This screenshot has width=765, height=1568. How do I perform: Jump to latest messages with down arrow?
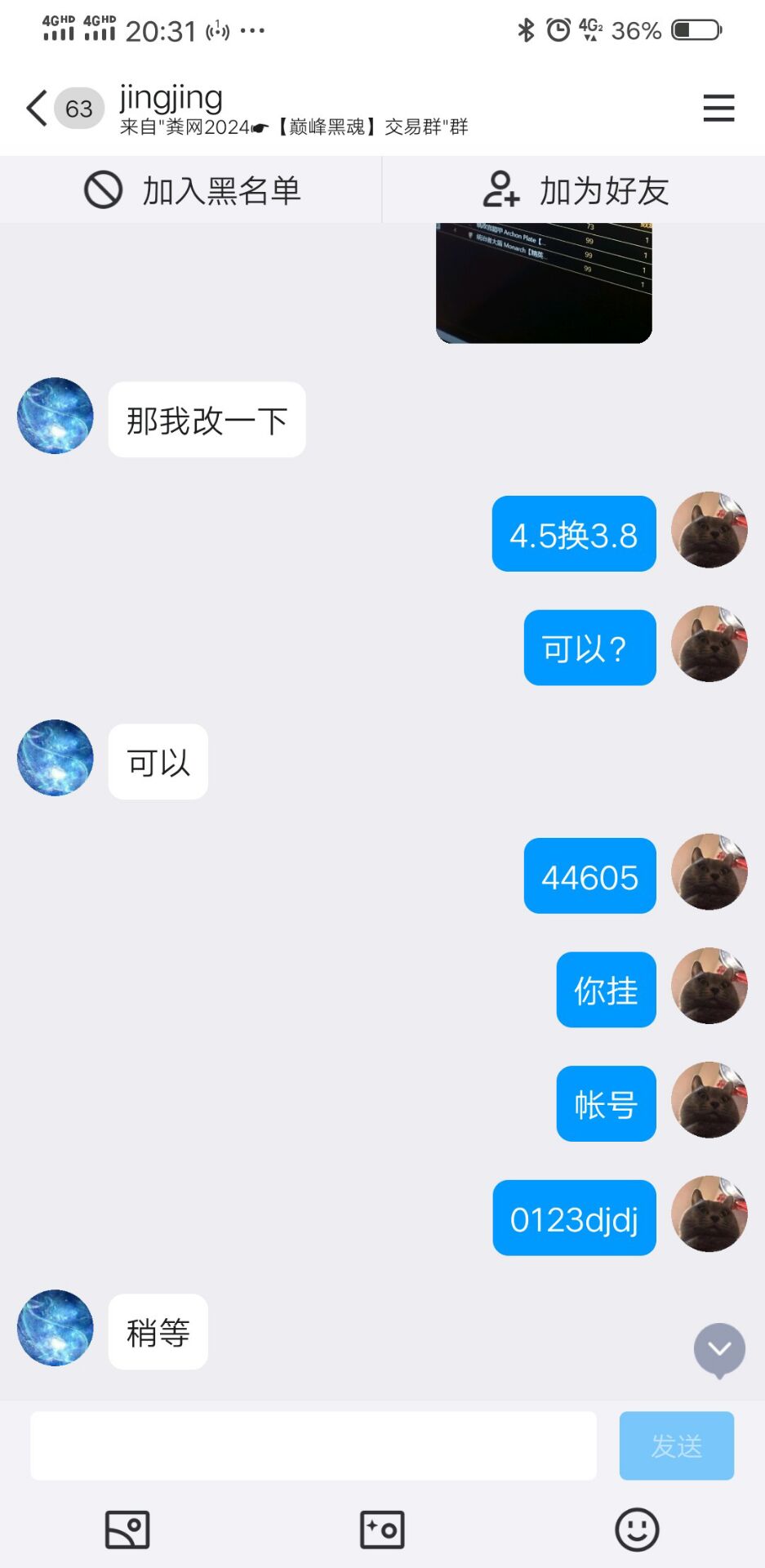click(x=719, y=1349)
